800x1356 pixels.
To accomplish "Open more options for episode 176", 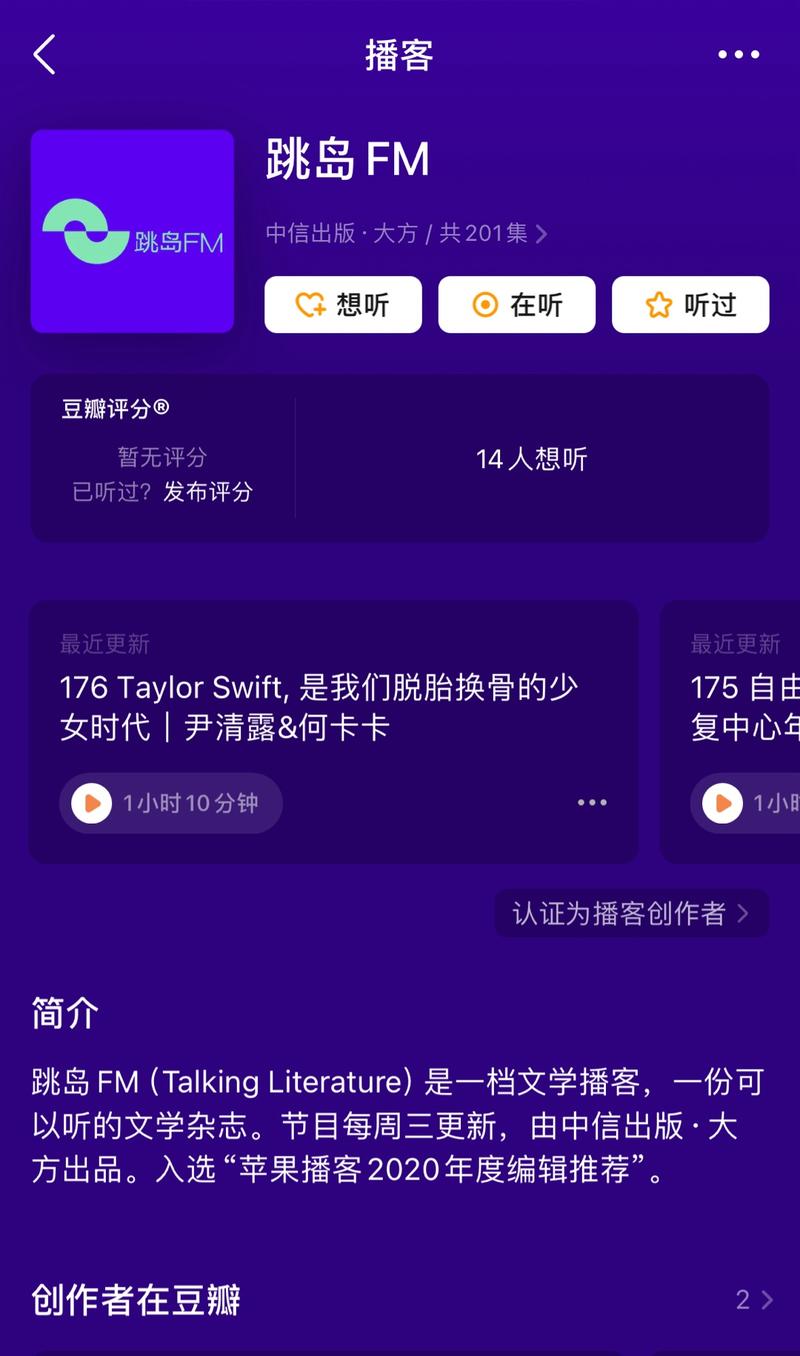I will click(x=592, y=803).
